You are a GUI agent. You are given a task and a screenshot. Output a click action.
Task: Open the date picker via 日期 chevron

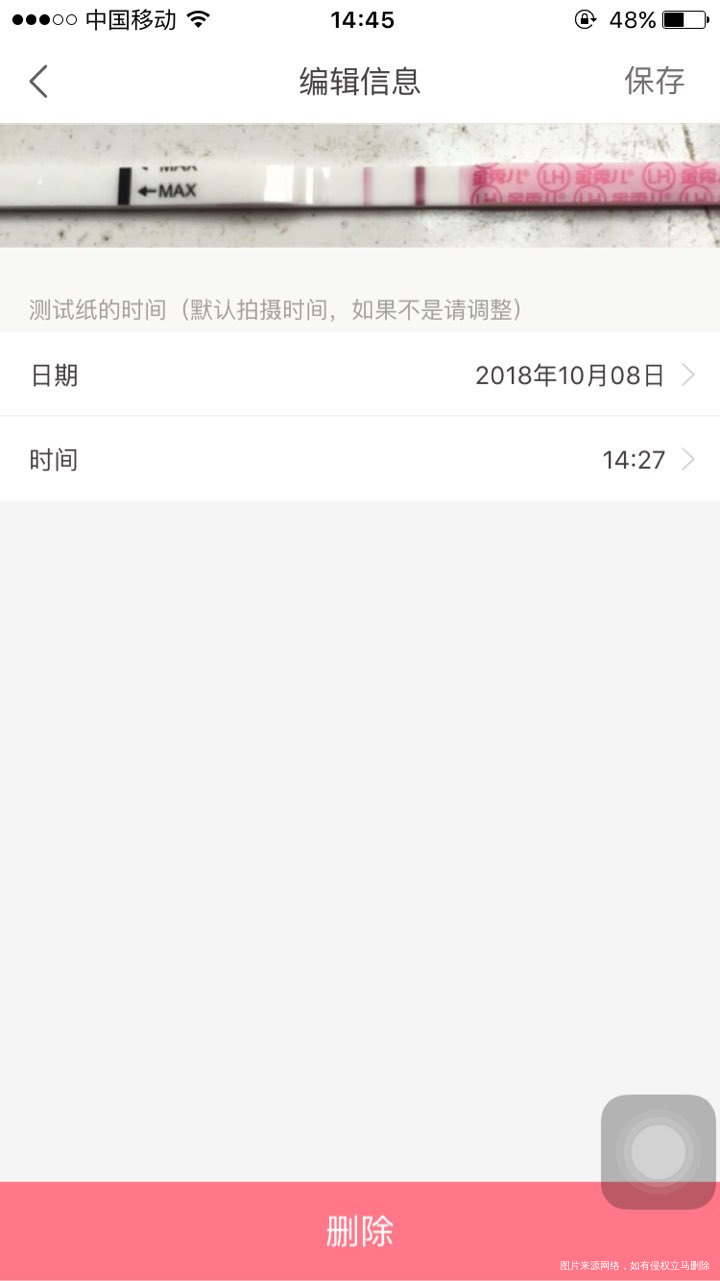tap(688, 375)
